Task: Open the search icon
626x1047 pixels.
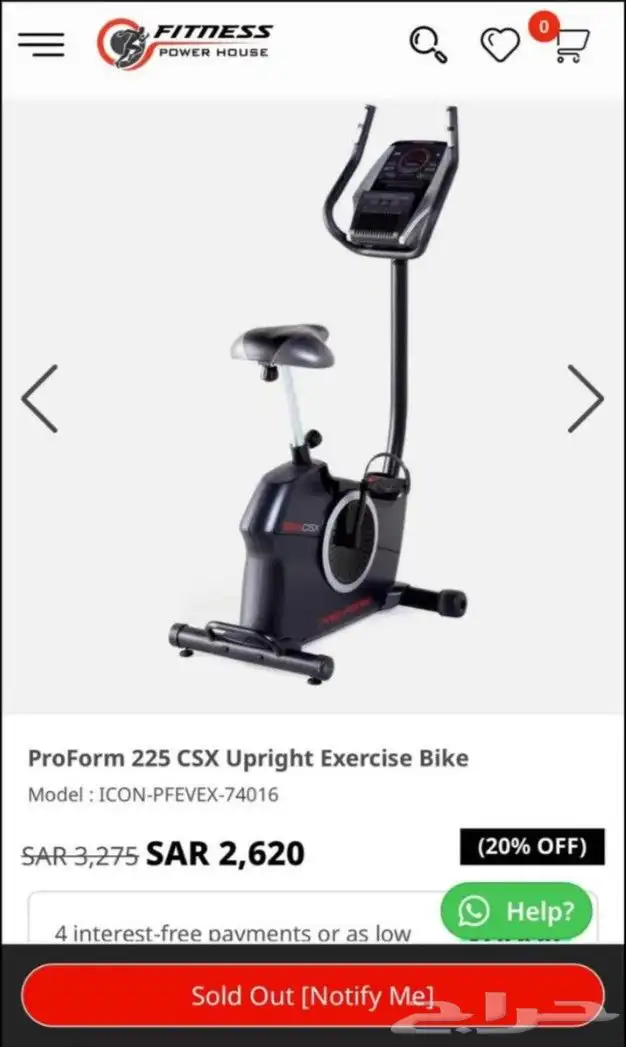Action: coord(428,44)
